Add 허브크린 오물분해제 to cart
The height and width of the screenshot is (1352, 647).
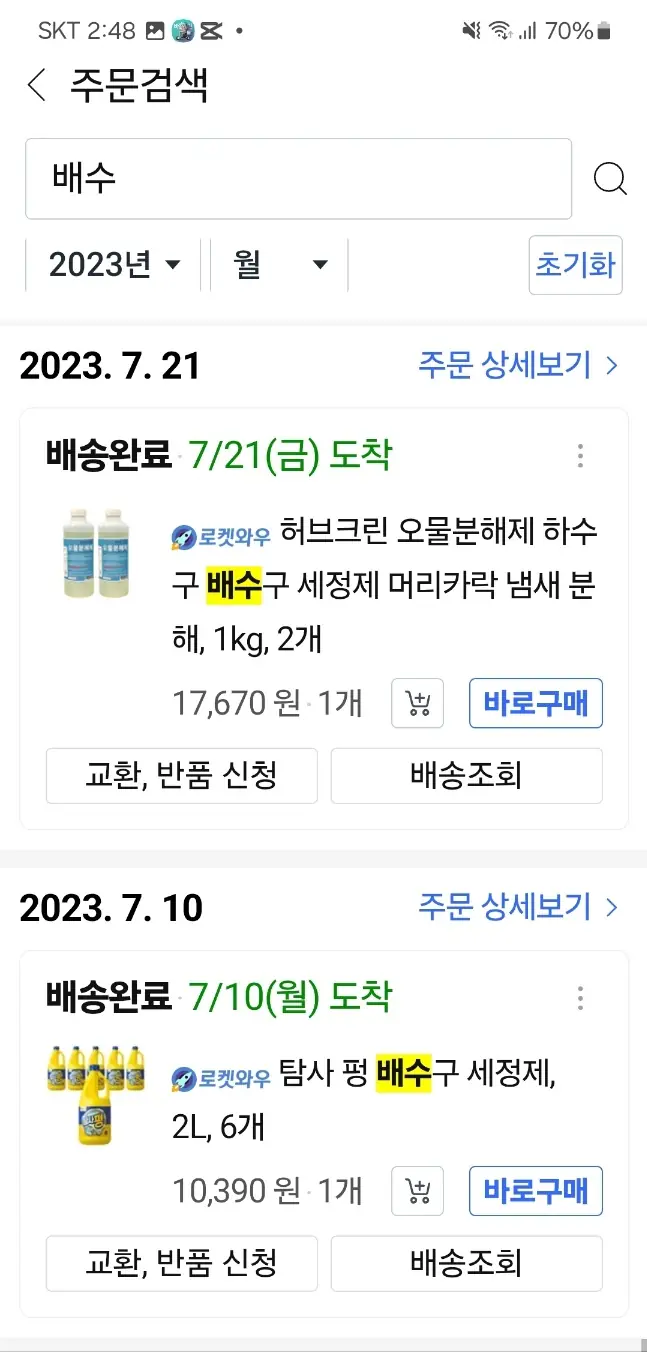tap(417, 704)
